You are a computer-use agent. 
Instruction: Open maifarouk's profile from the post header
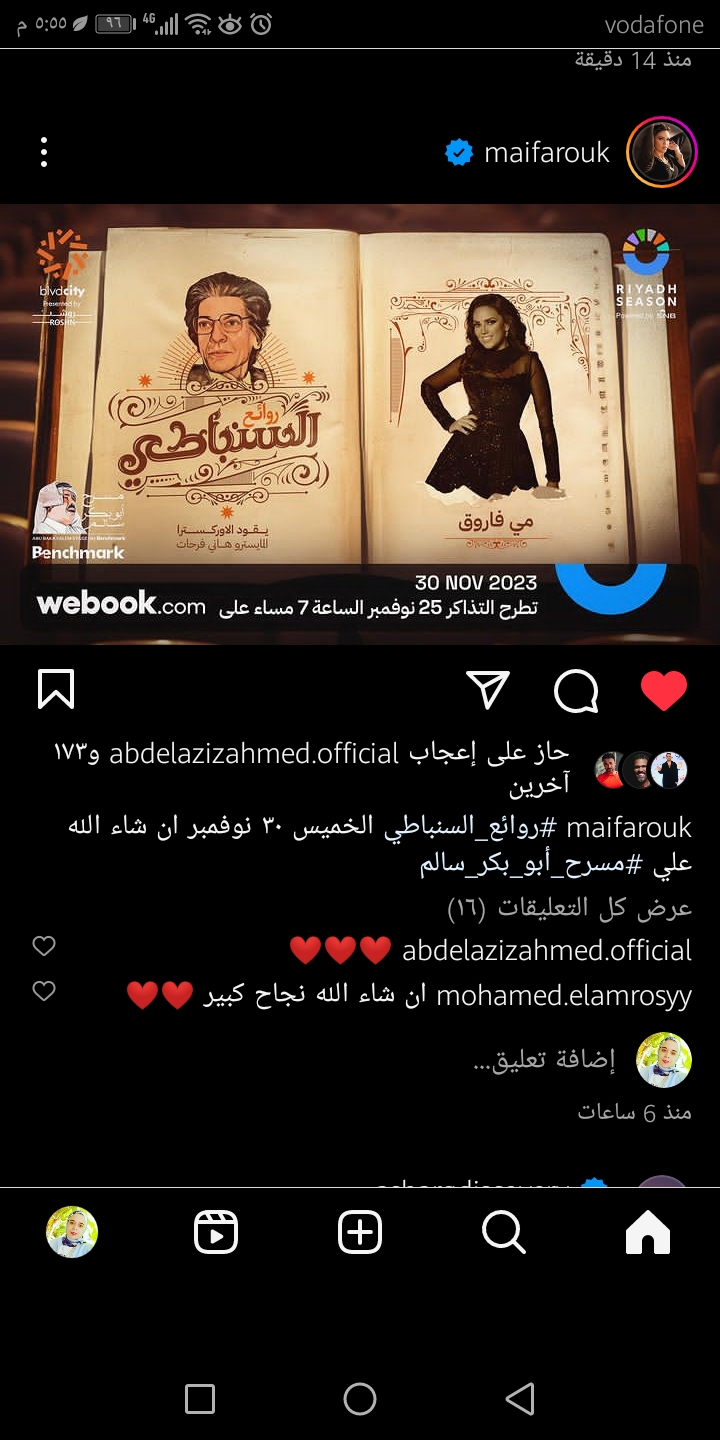coord(546,153)
